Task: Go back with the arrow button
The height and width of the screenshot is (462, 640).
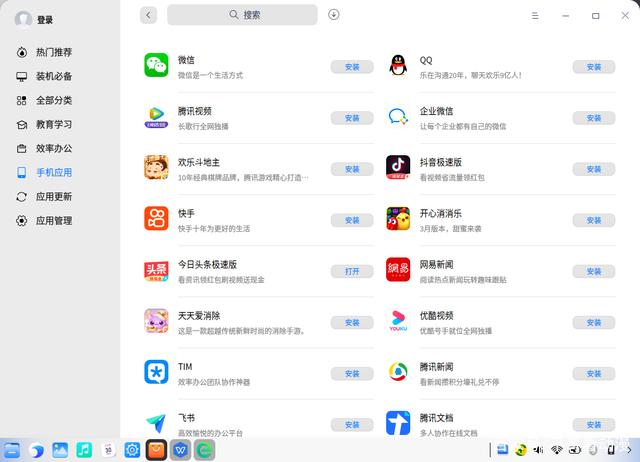Action: click(x=149, y=15)
